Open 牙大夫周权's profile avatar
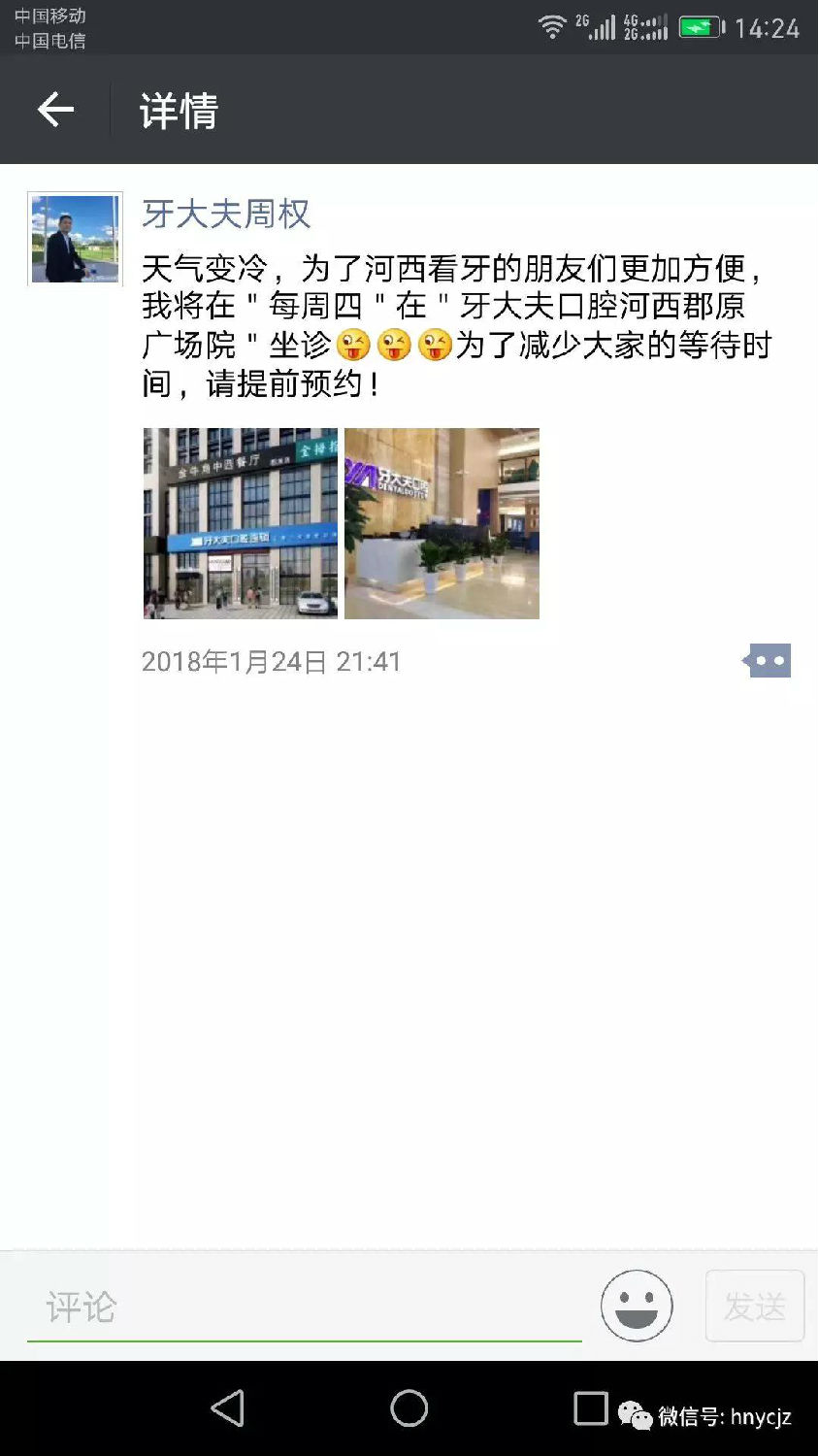This screenshot has width=818, height=1456. pyautogui.click(x=75, y=239)
